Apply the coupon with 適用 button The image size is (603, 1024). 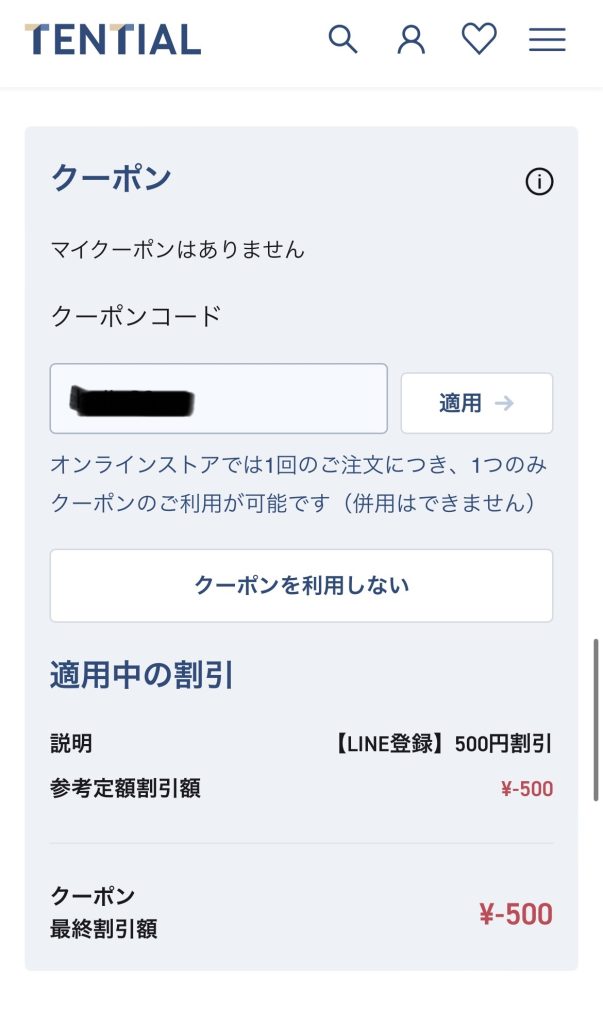tap(477, 403)
